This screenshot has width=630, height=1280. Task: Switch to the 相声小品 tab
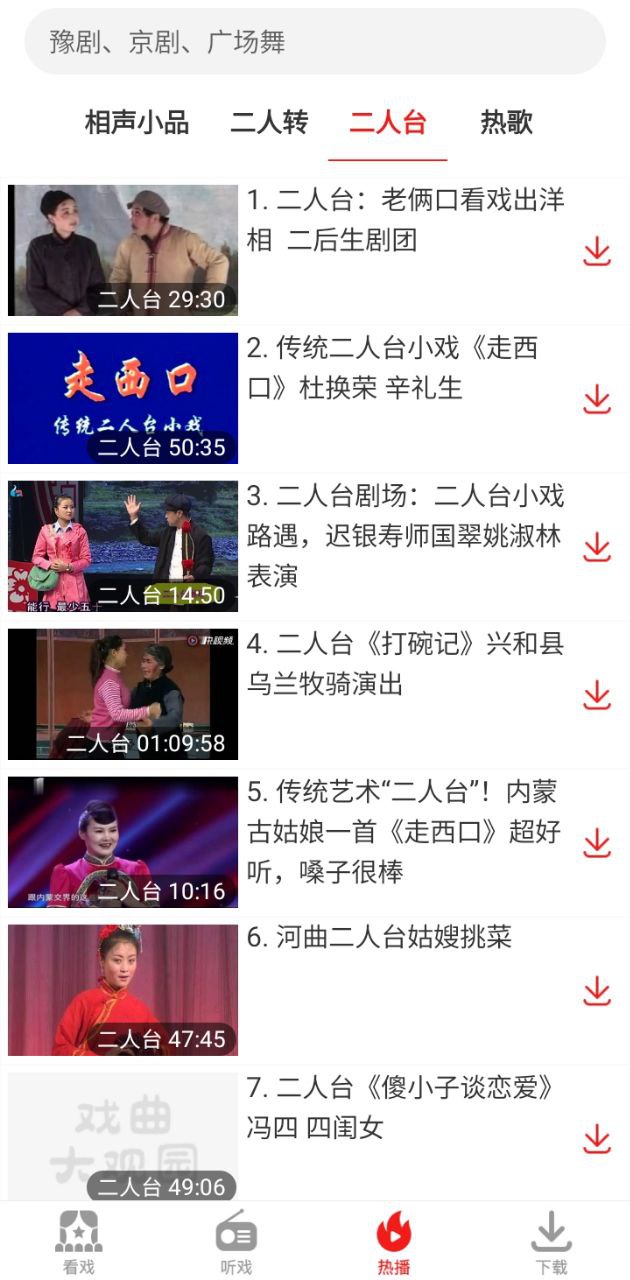tap(137, 123)
